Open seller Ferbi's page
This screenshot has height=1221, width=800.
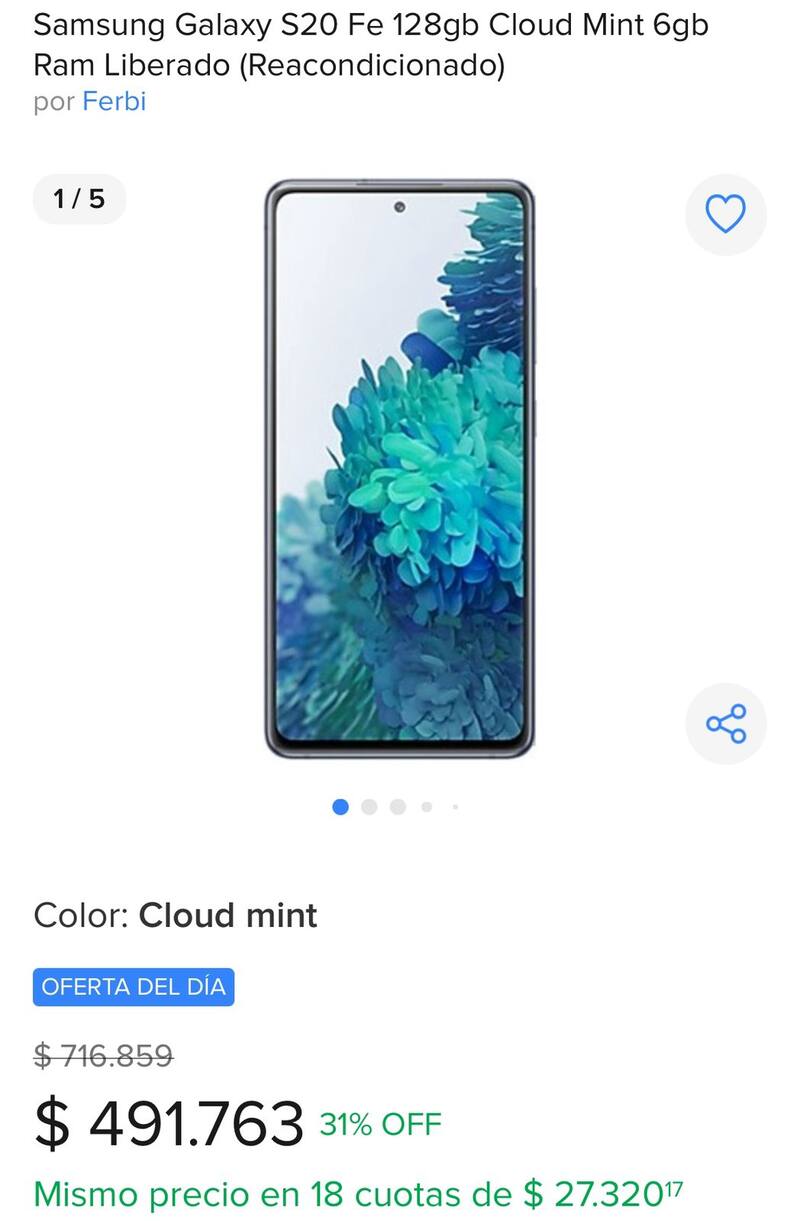(114, 101)
